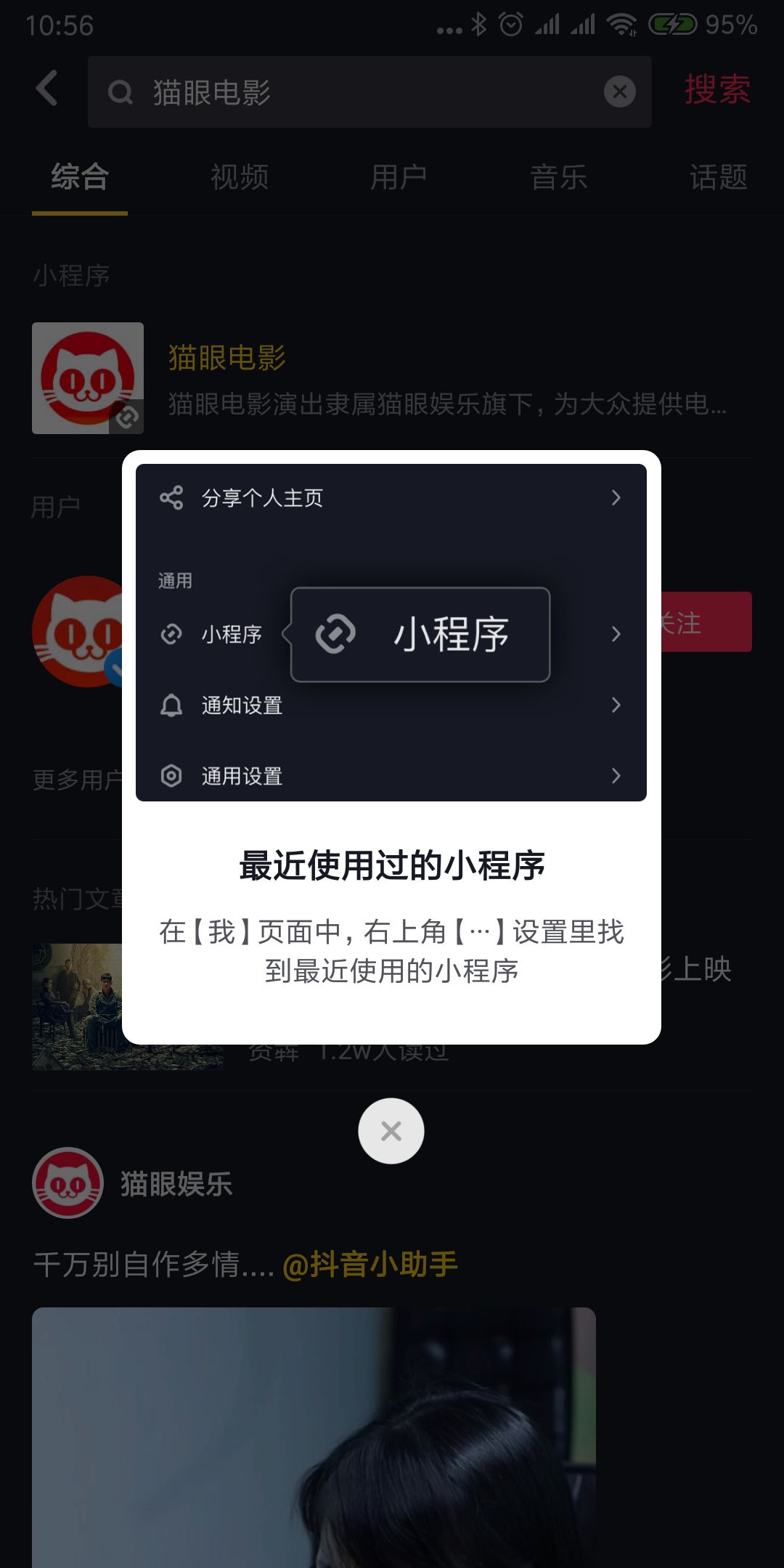The height and width of the screenshot is (1568, 784).
Task: Open the 猫眼电影 search field
Action: tap(363, 92)
